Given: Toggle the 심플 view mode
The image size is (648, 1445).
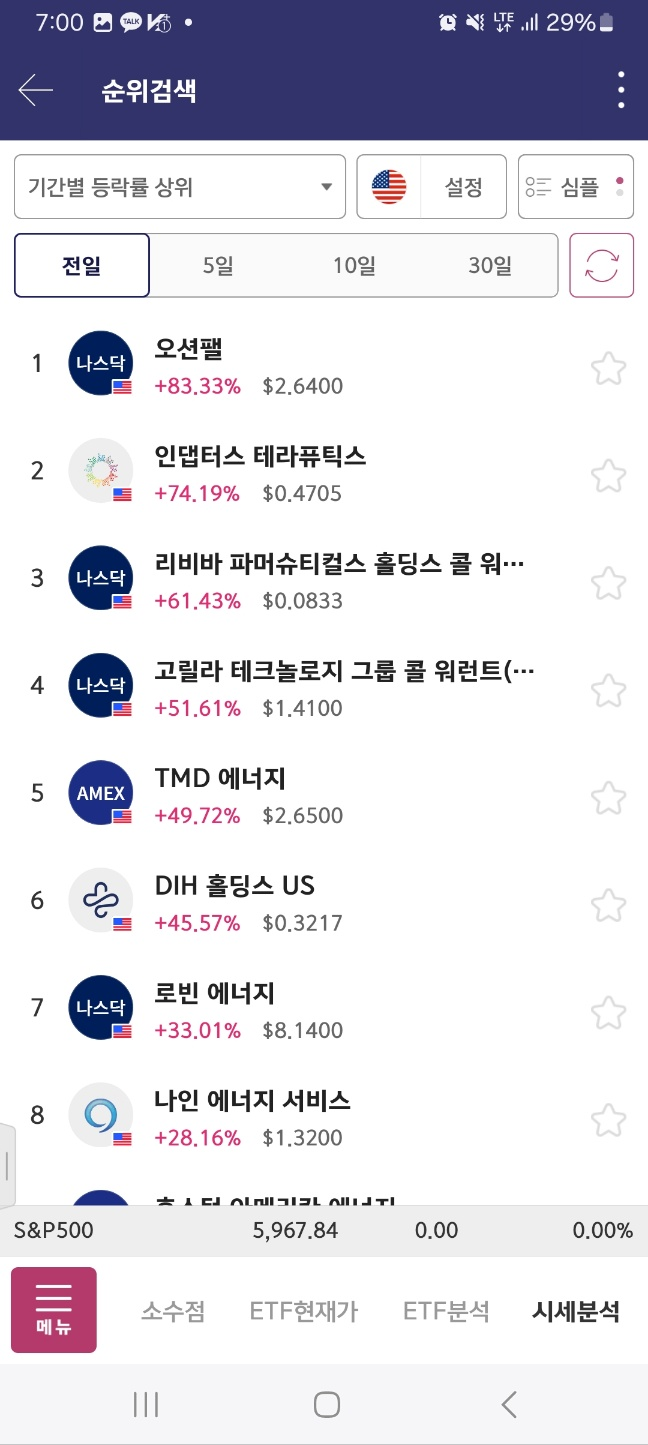Looking at the screenshot, I should tap(575, 187).
